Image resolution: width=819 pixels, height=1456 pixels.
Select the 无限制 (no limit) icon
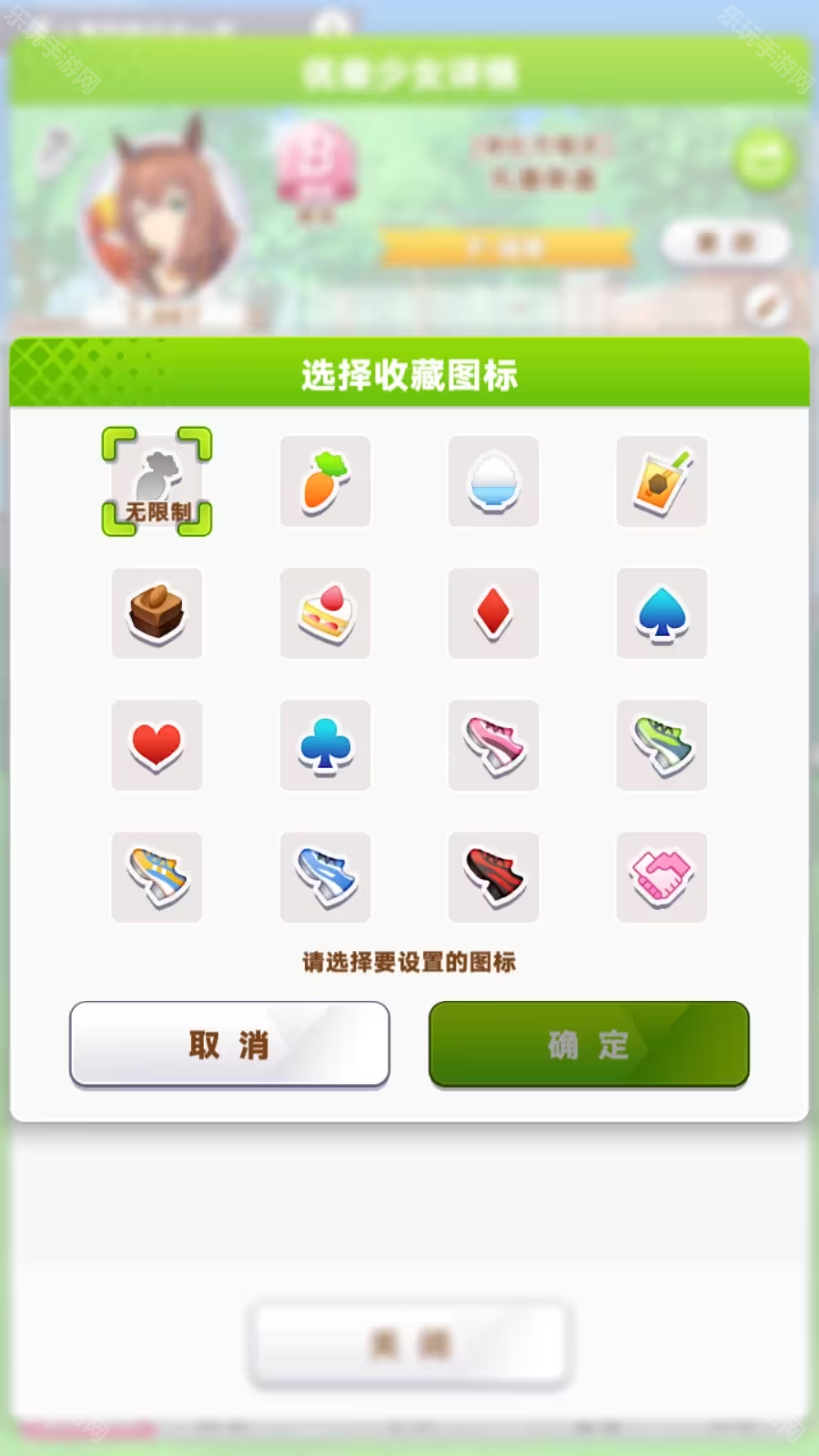pos(157,481)
